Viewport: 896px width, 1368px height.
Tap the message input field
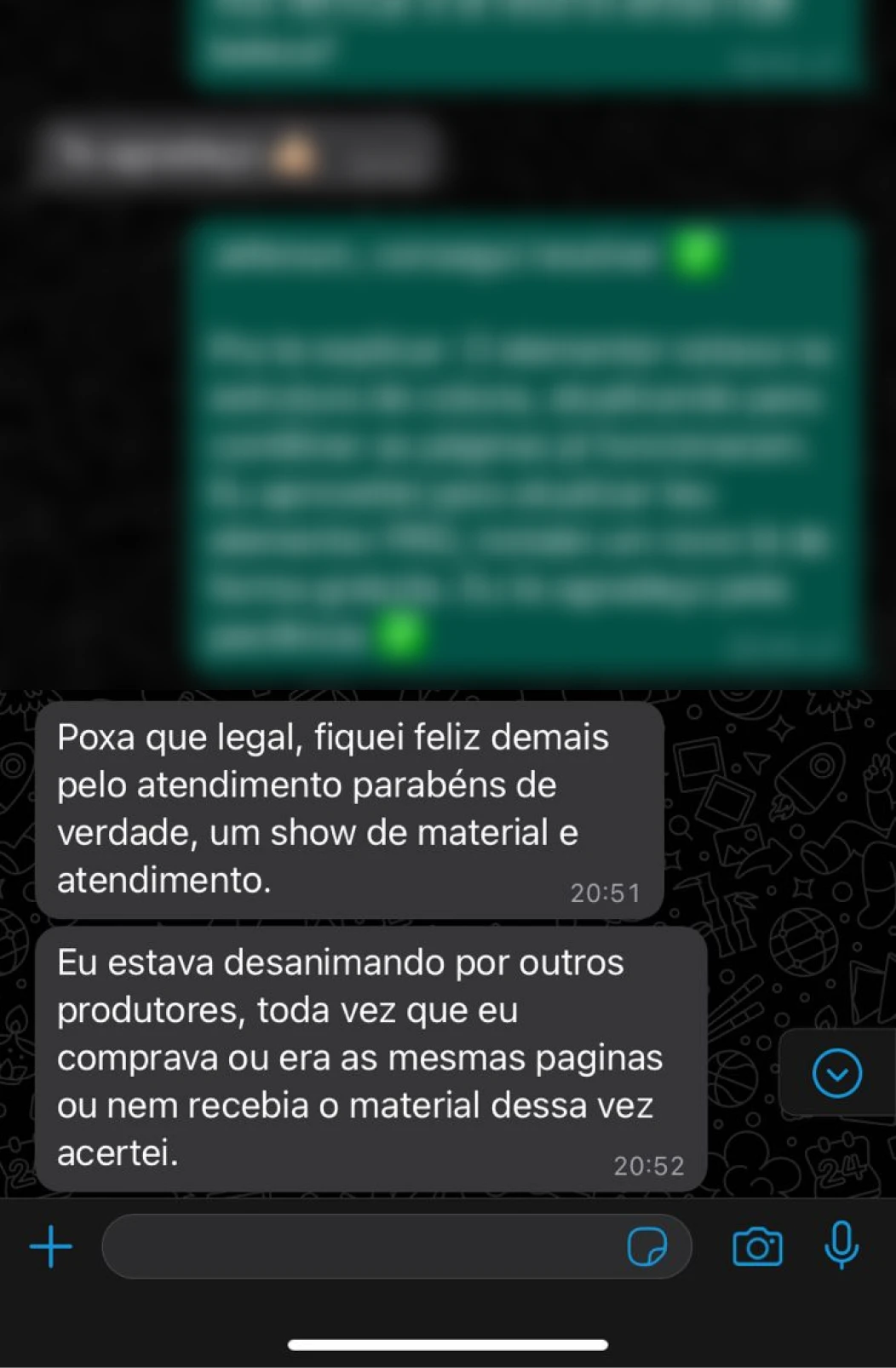pos(358,1247)
